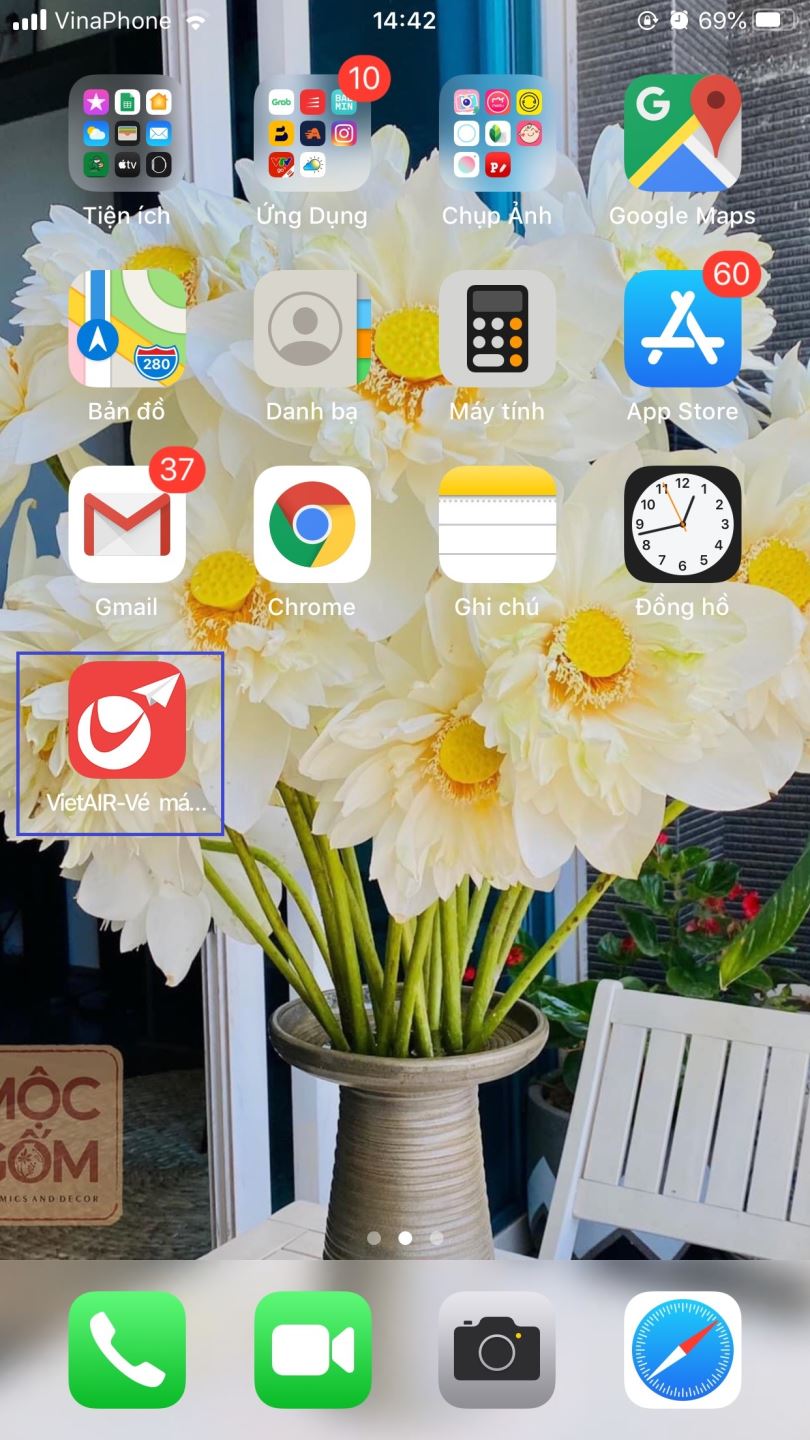The width and height of the screenshot is (810, 1440).
Task: Launch Google Maps
Action: point(682,133)
